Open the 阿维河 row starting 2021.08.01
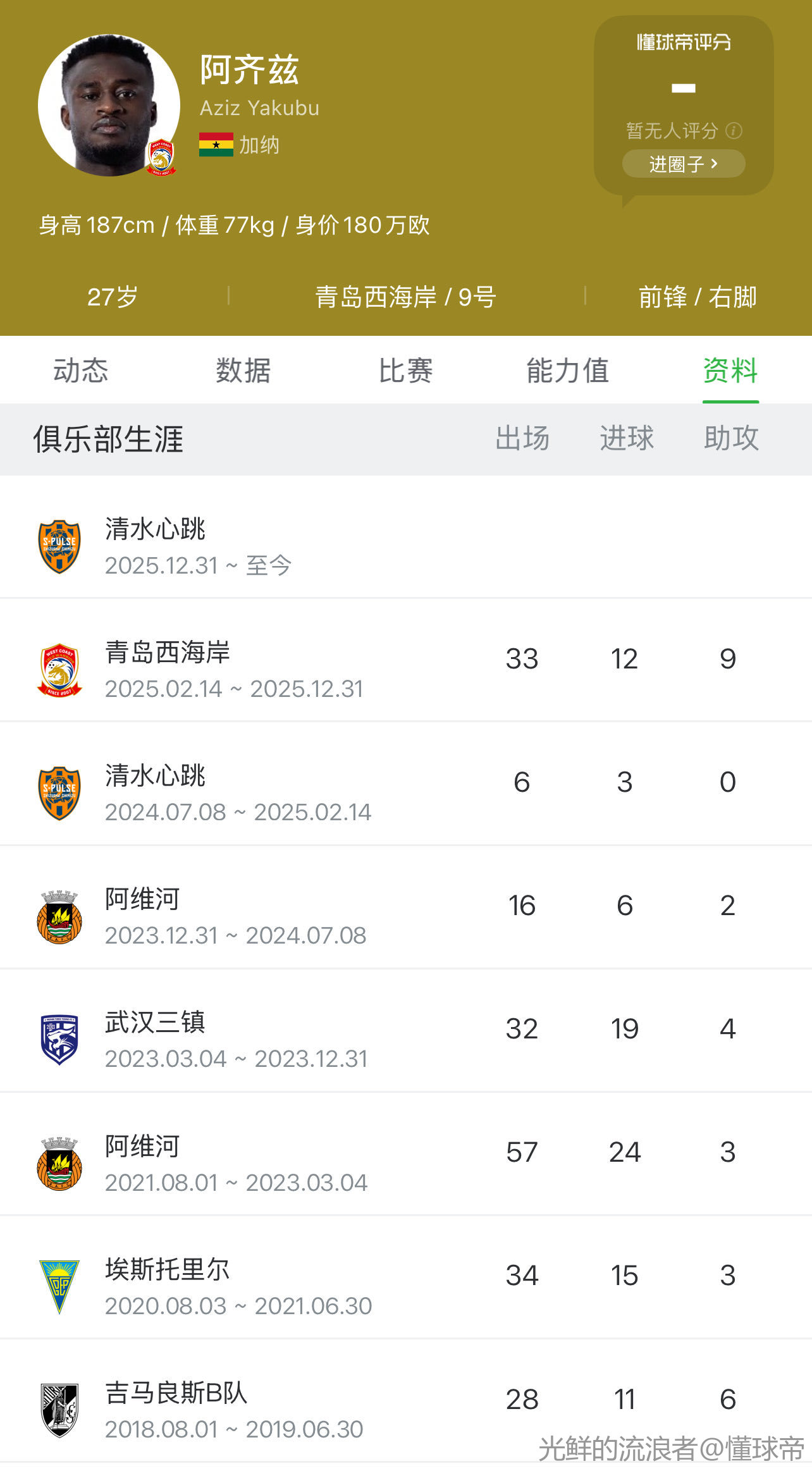Screen dimensions: 812x1471 (406, 1153)
